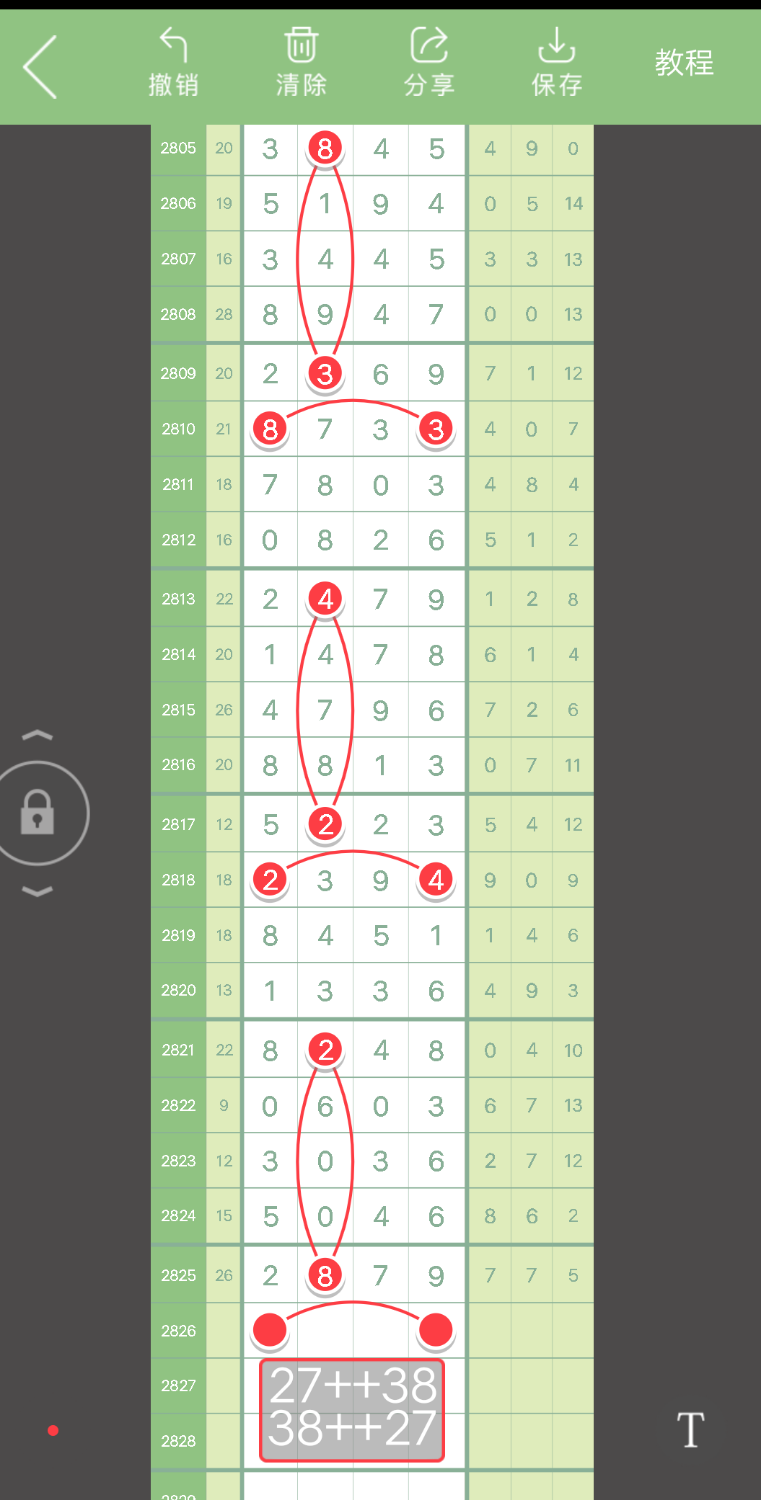Tap the down chevron below the lock

tap(37, 891)
